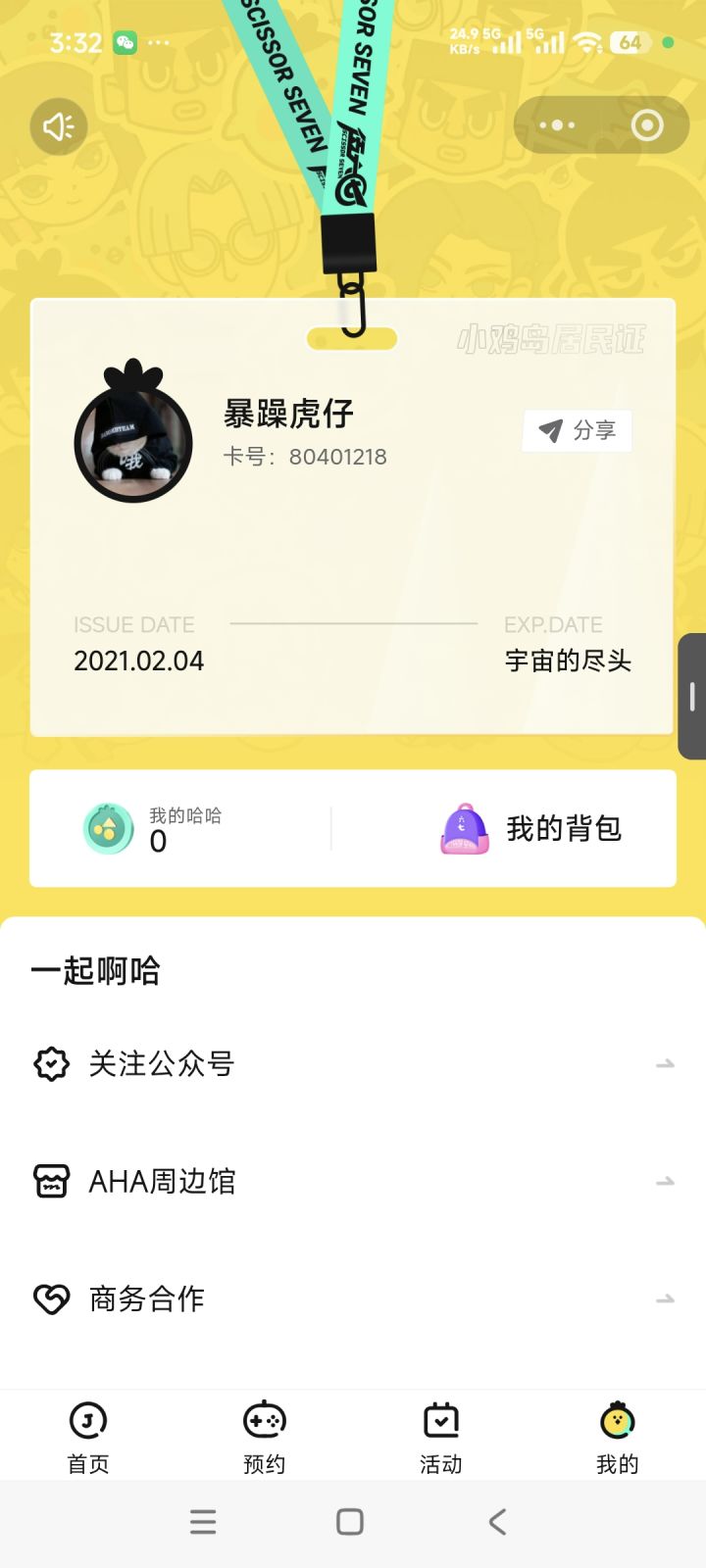Screen dimensions: 706x1568
Task: Tap the 暴躁虎仔 profile avatar
Action: coord(133,443)
